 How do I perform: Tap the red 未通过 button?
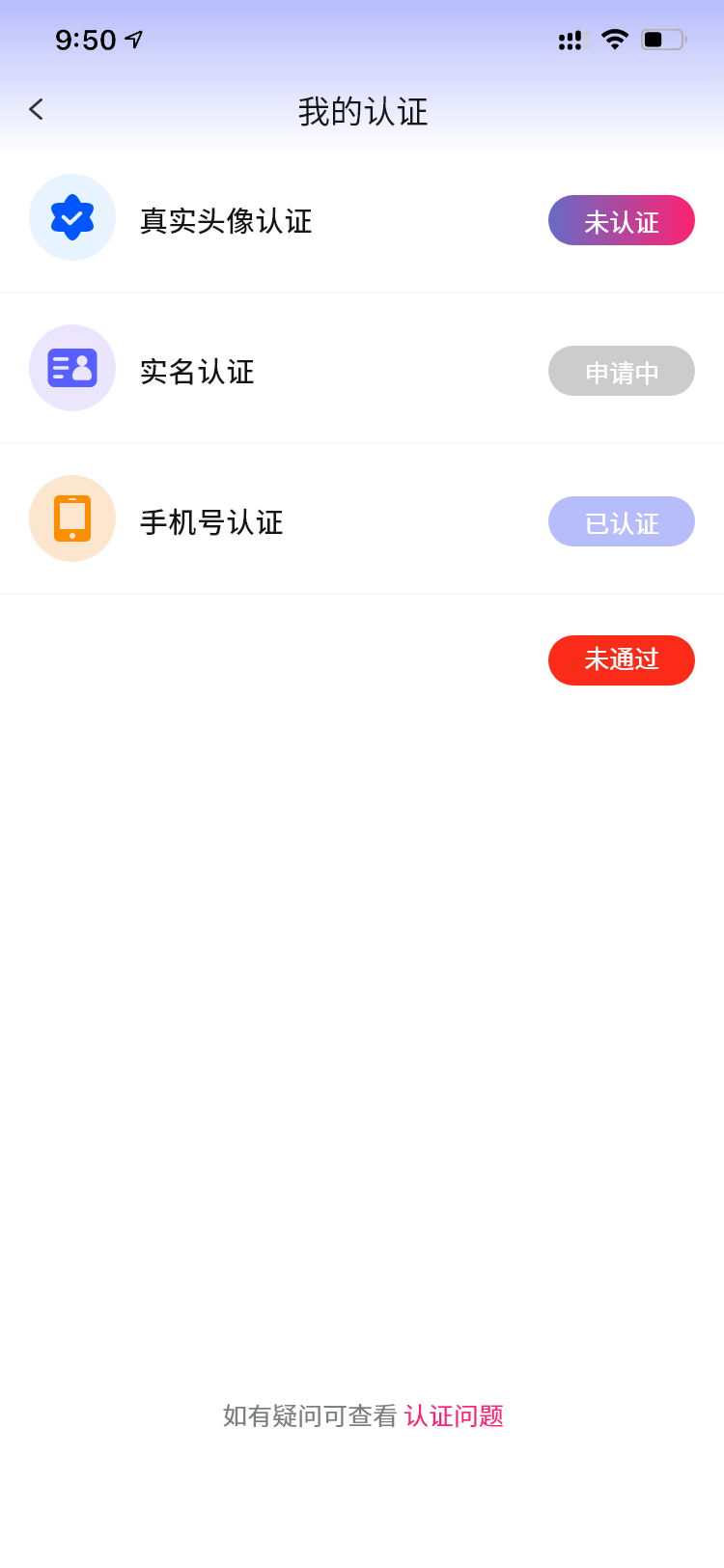(x=621, y=660)
